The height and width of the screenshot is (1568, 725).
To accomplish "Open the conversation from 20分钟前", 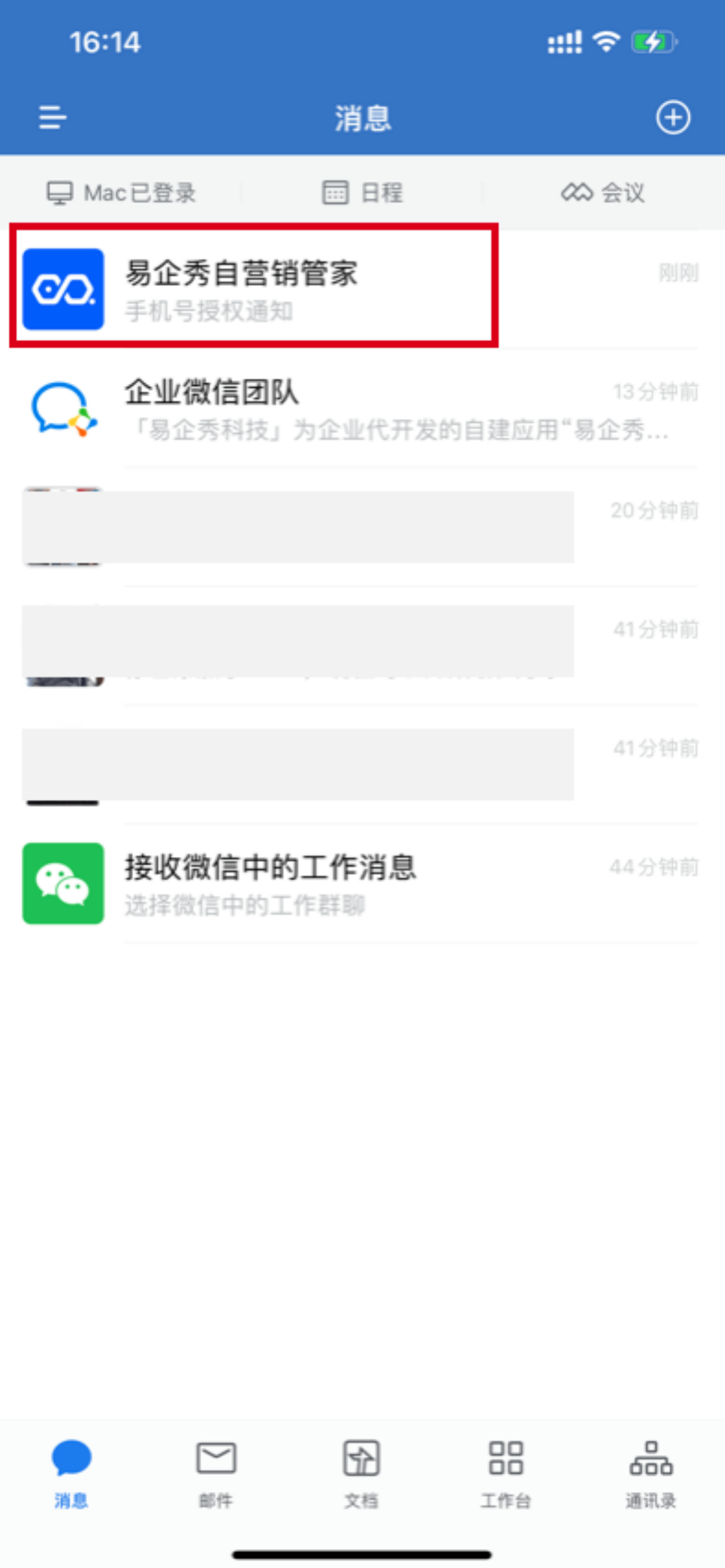I will pos(362,527).
